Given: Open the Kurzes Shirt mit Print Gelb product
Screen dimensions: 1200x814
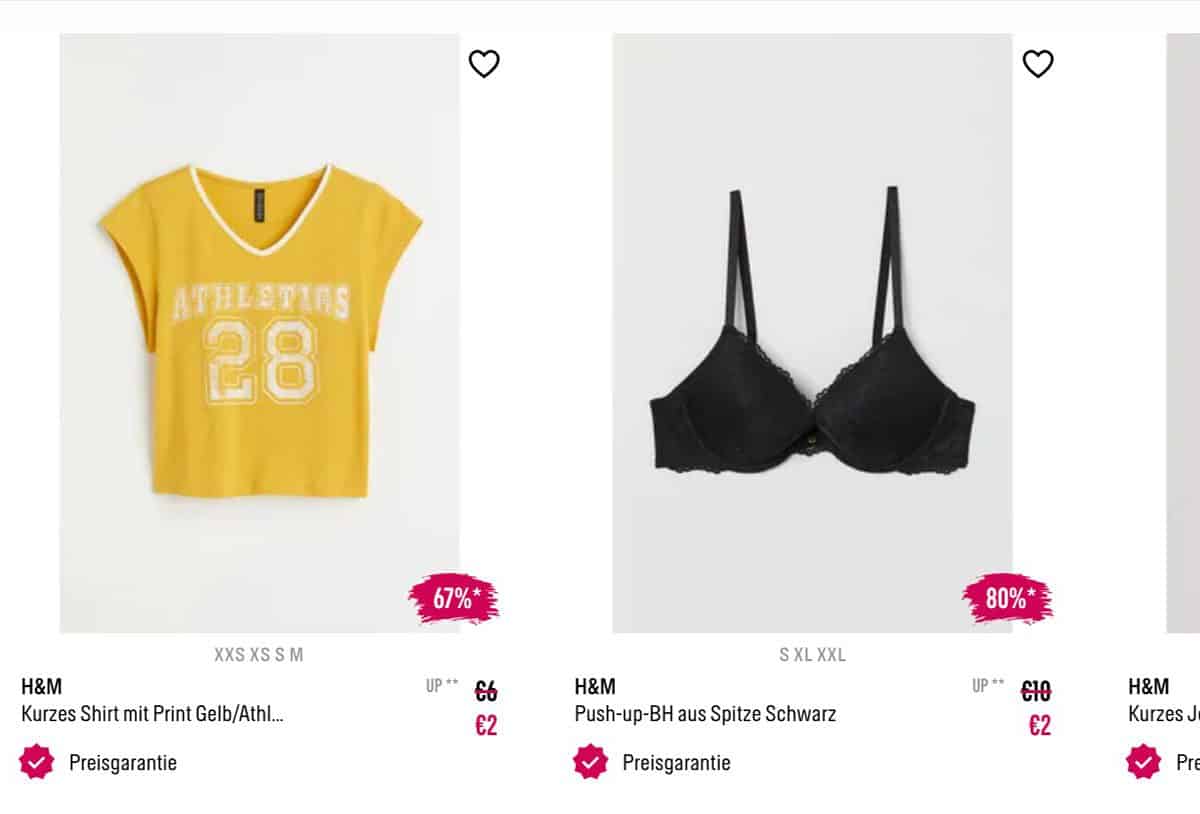Looking at the screenshot, I should coord(152,714).
